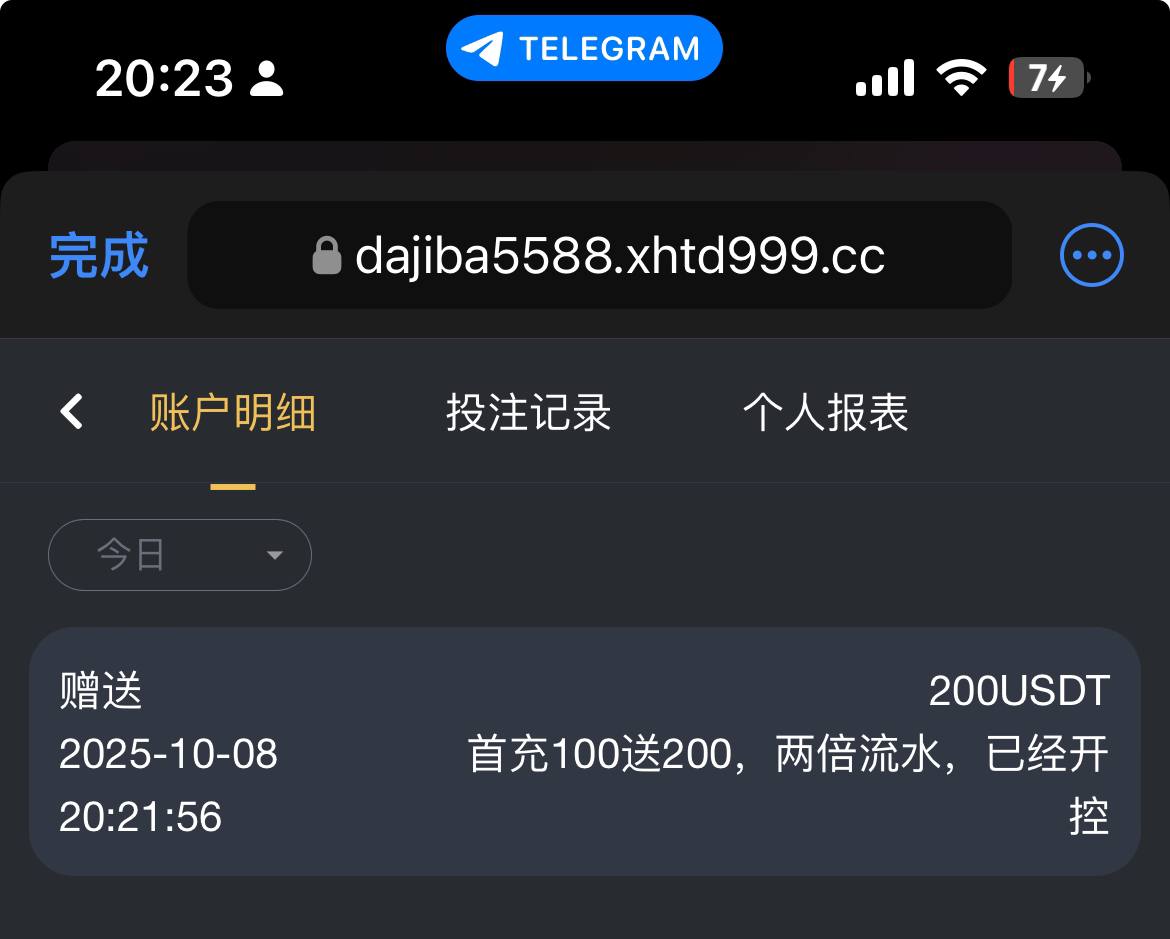
Task: Go back with the left arrow
Action: point(72,411)
